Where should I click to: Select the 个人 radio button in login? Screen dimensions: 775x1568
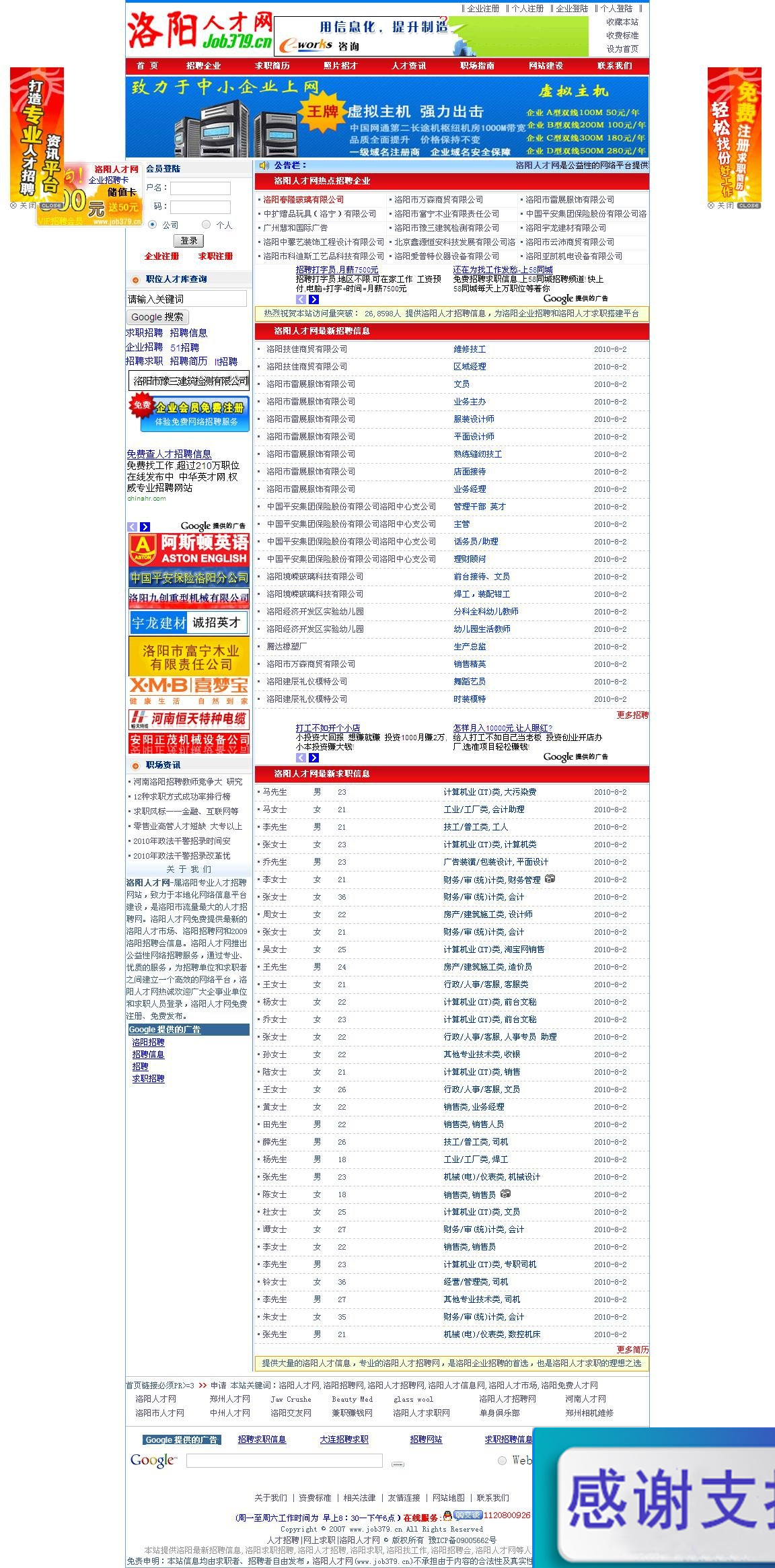tap(207, 225)
